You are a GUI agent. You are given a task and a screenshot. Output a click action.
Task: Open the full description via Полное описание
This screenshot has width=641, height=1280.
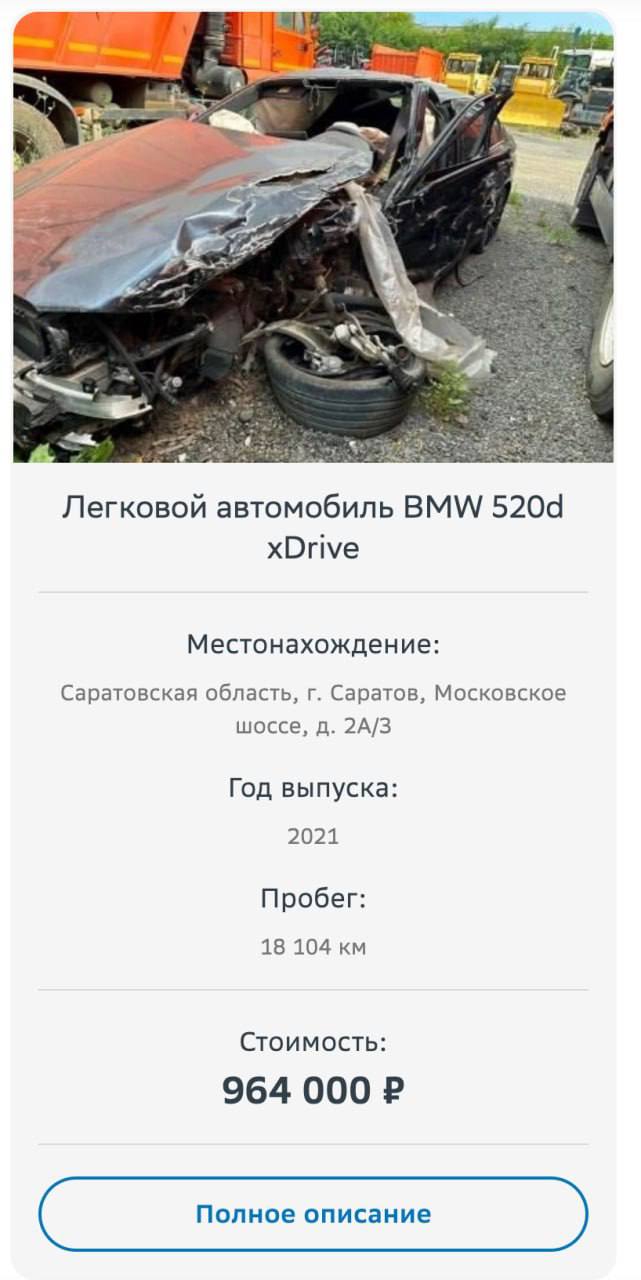tap(313, 1214)
